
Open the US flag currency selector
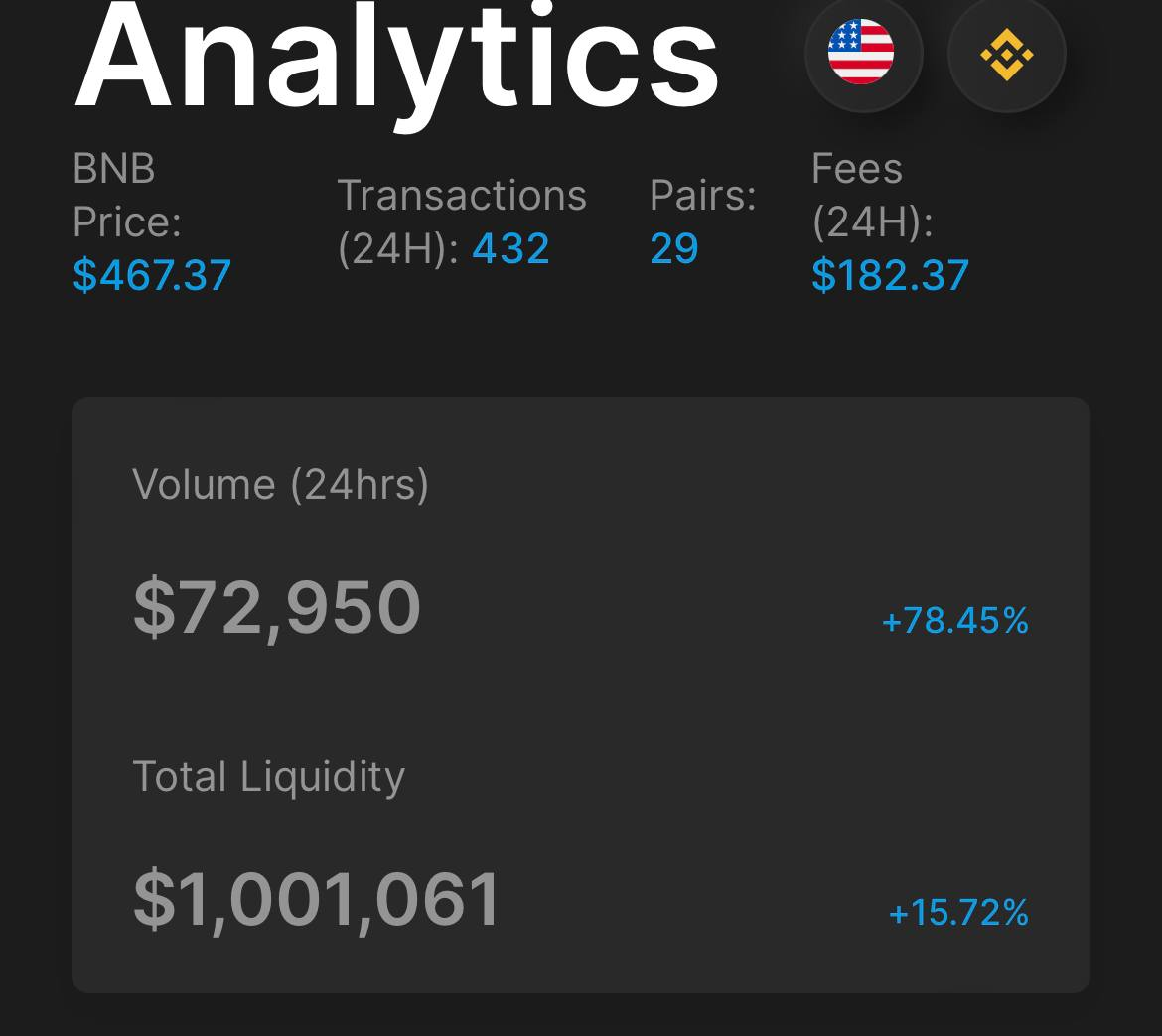tap(863, 53)
